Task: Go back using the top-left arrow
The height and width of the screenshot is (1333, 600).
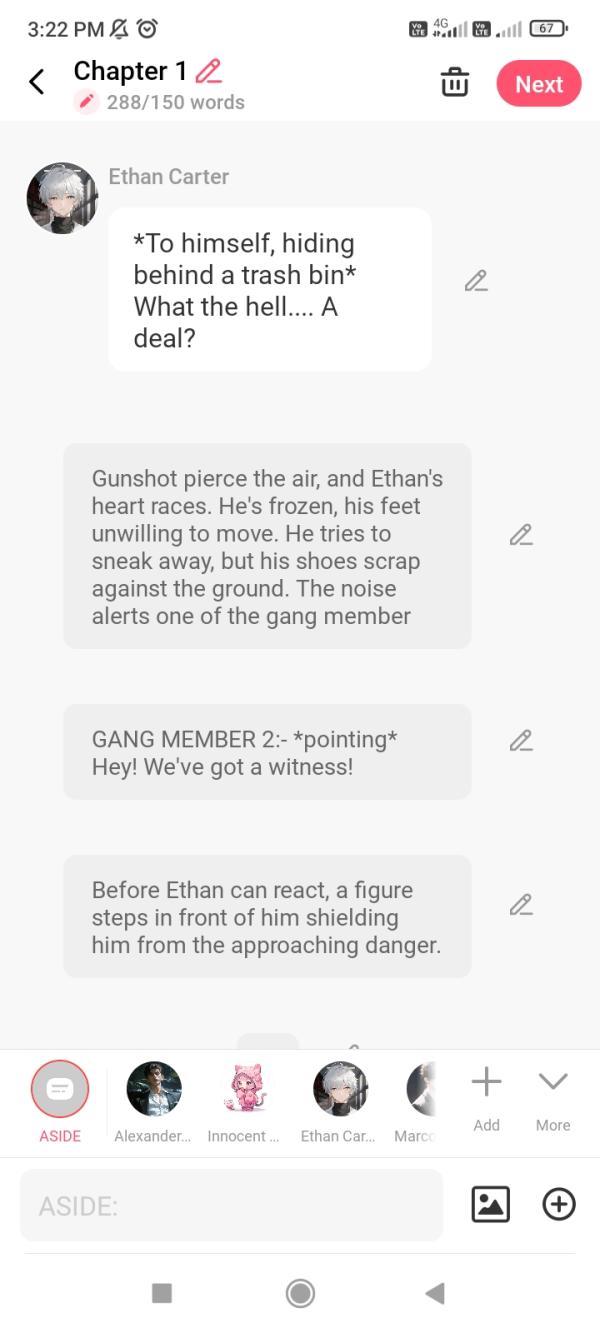Action: click(x=37, y=82)
